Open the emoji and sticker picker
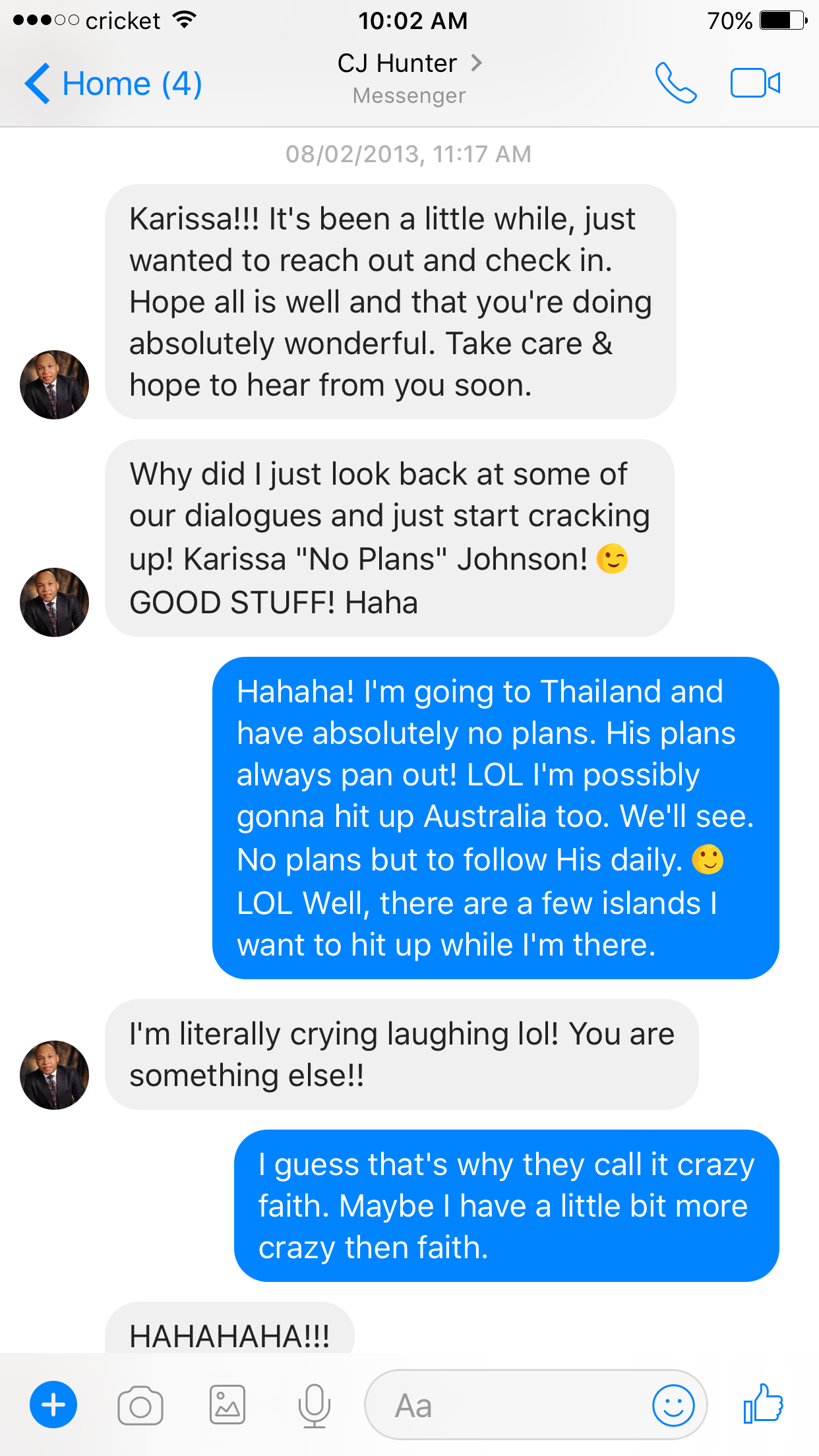Image resolution: width=819 pixels, height=1456 pixels. 673,1405
